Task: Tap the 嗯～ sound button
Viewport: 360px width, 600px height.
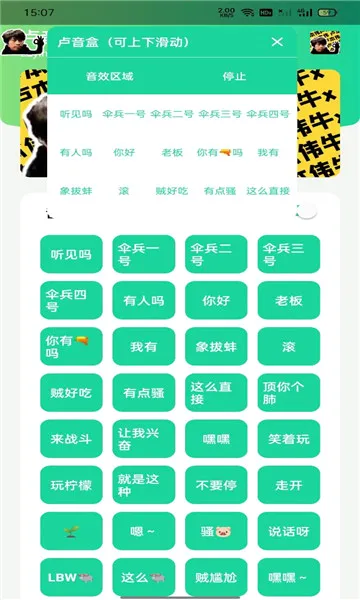Action: pos(144,531)
